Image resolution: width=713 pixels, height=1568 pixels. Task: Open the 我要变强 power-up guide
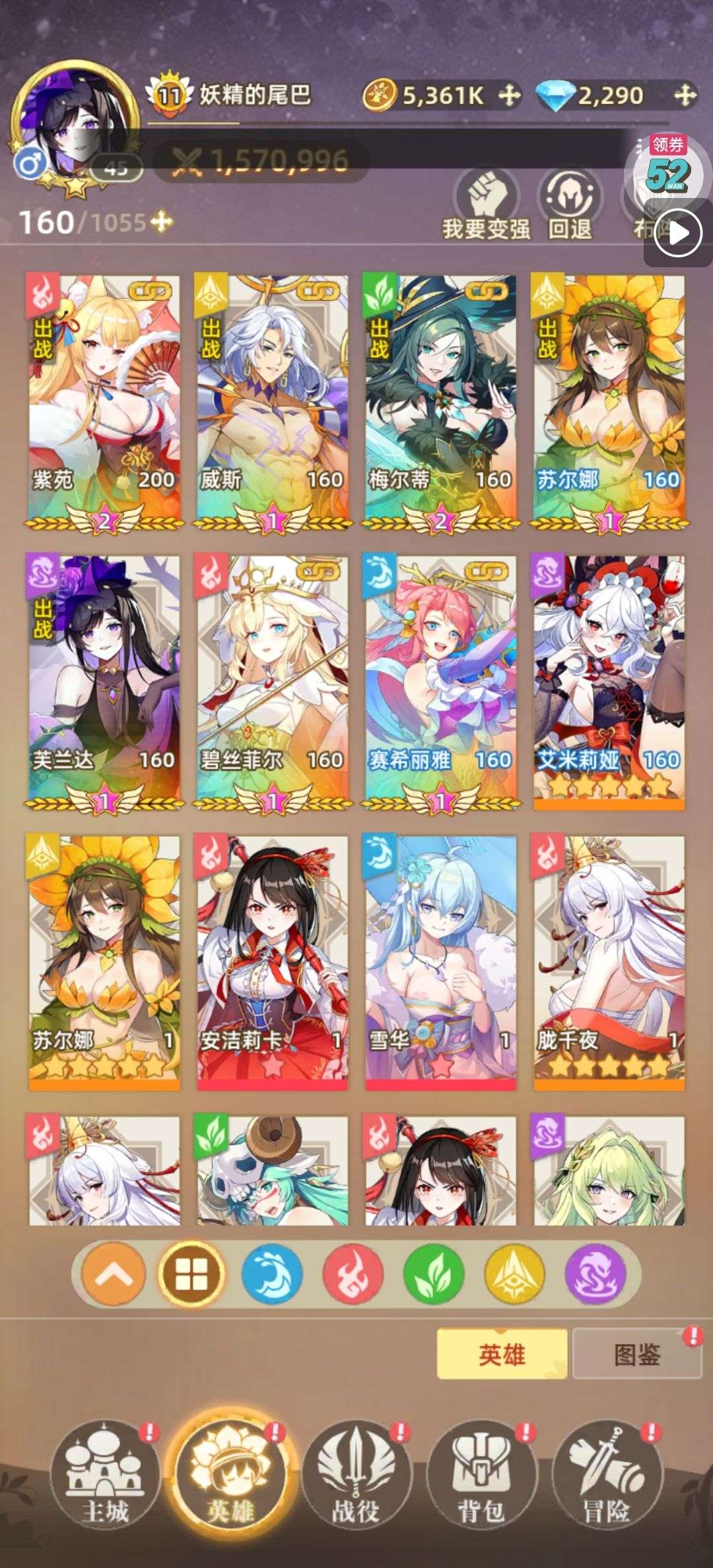(486, 206)
